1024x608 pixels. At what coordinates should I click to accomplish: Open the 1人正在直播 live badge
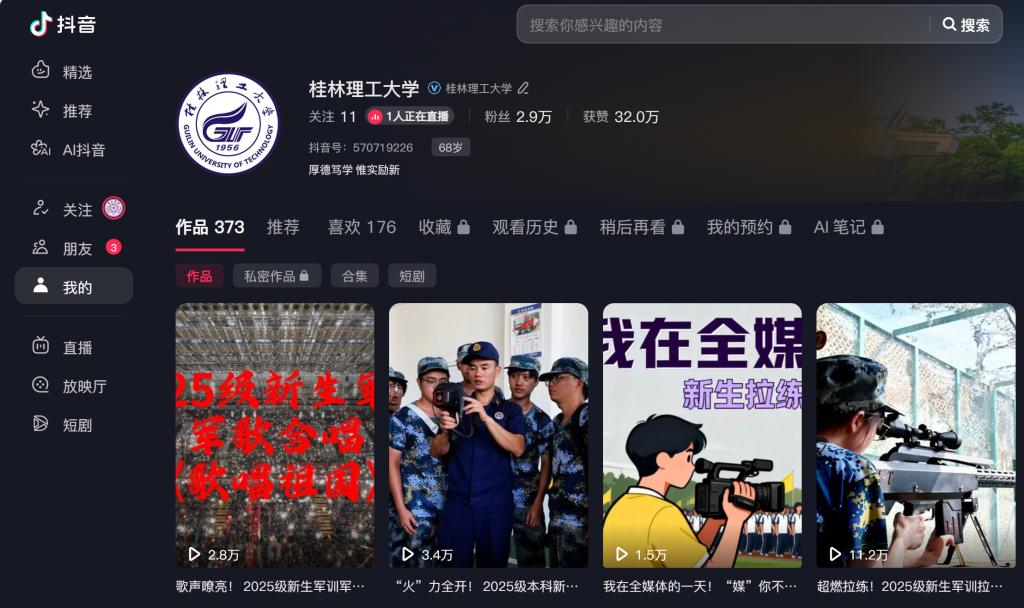coord(410,117)
